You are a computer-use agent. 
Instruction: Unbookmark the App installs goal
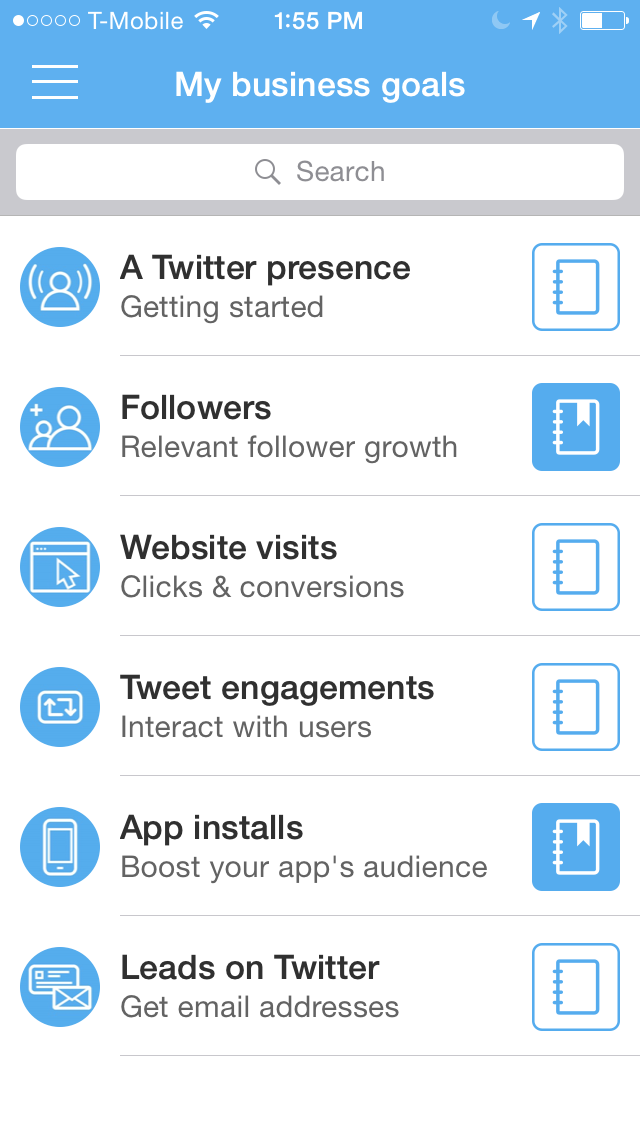(576, 847)
